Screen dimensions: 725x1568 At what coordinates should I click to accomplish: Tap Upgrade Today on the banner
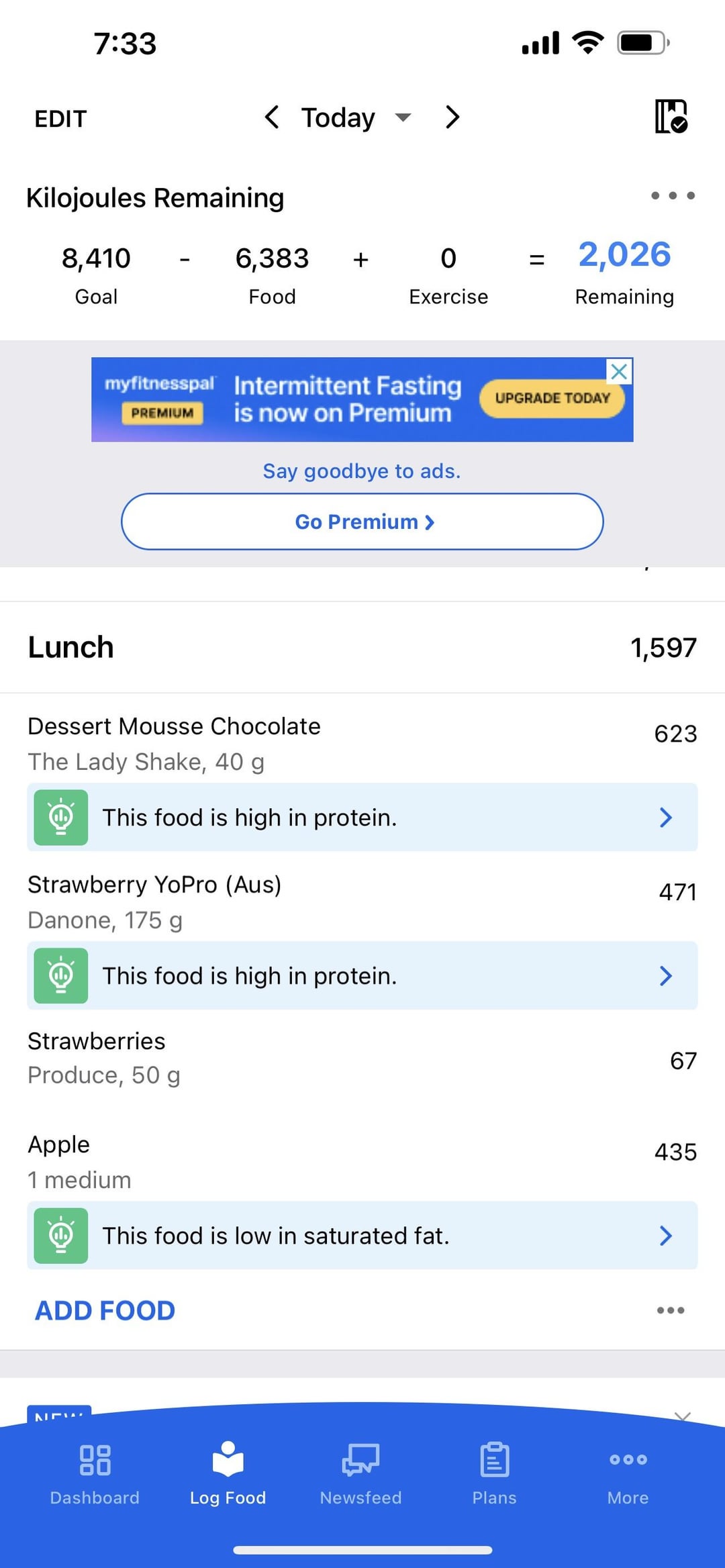pyautogui.click(x=552, y=398)
